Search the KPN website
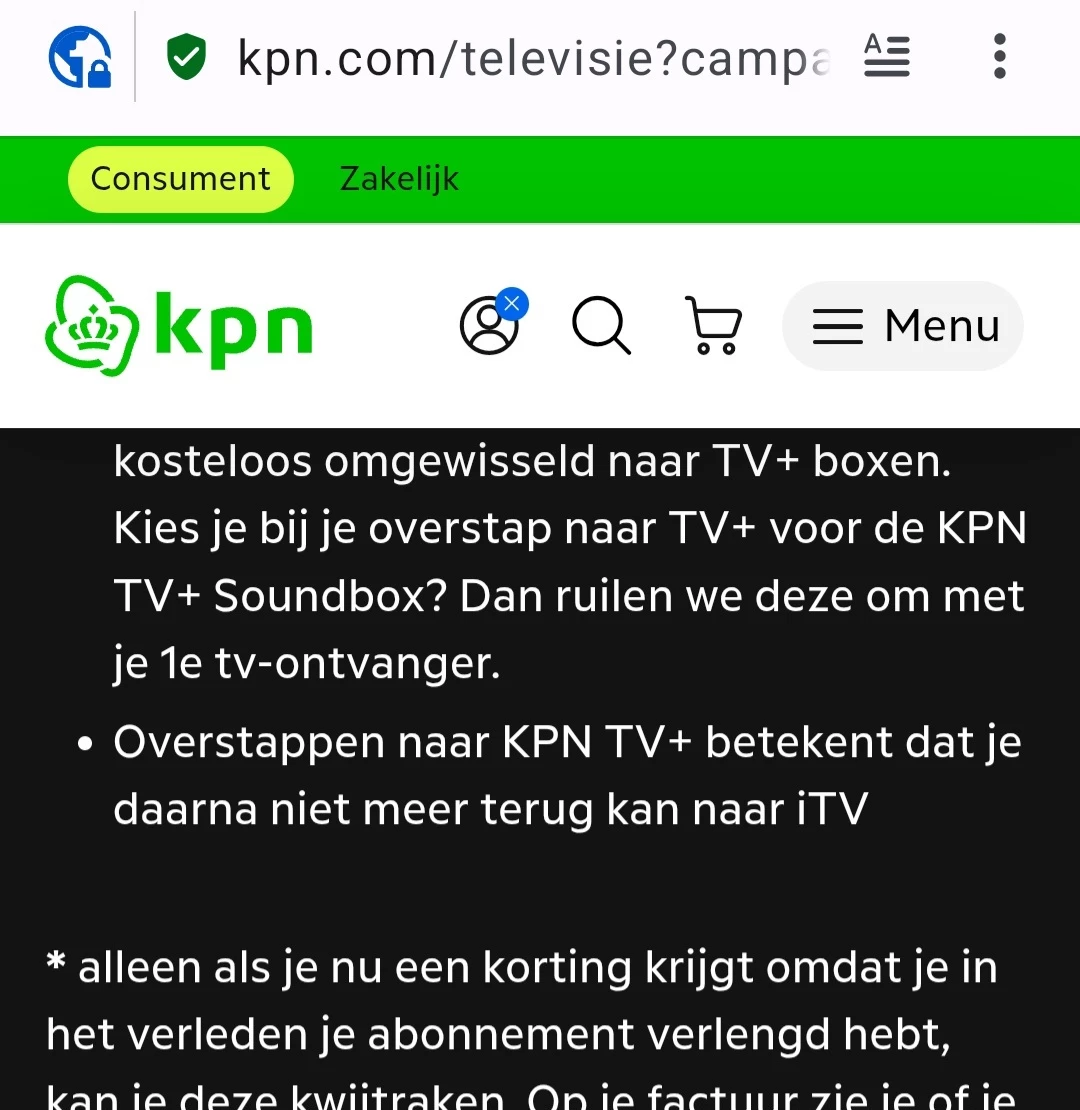Viewport: 1080px width, 1110px height. click(x=600, y=326)
